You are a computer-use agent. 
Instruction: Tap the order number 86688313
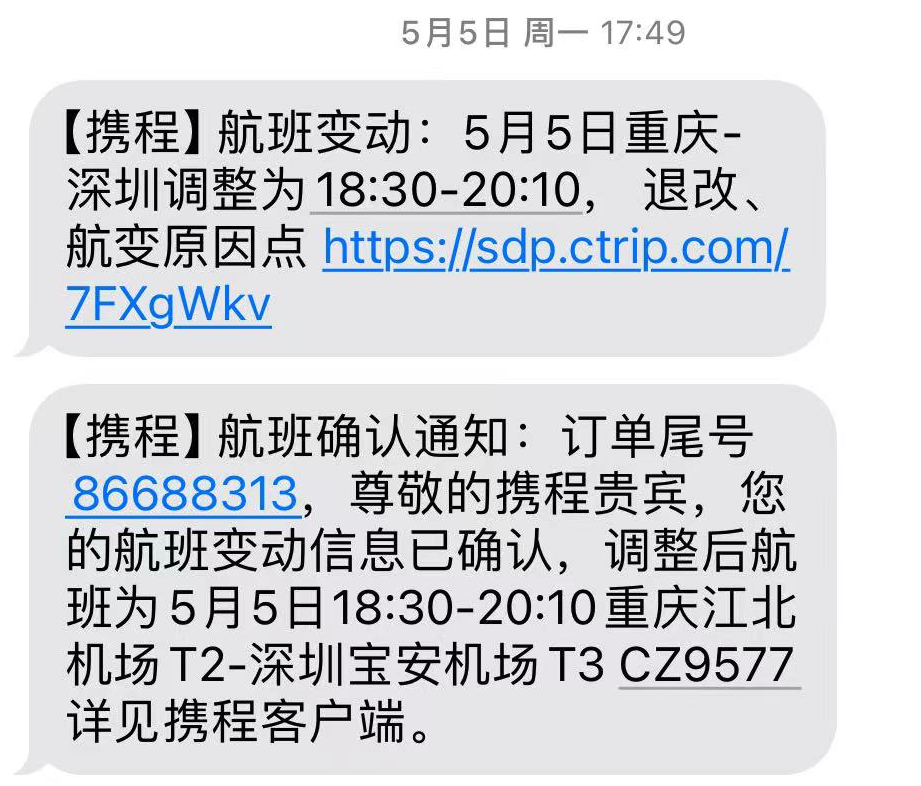point(186,494)
